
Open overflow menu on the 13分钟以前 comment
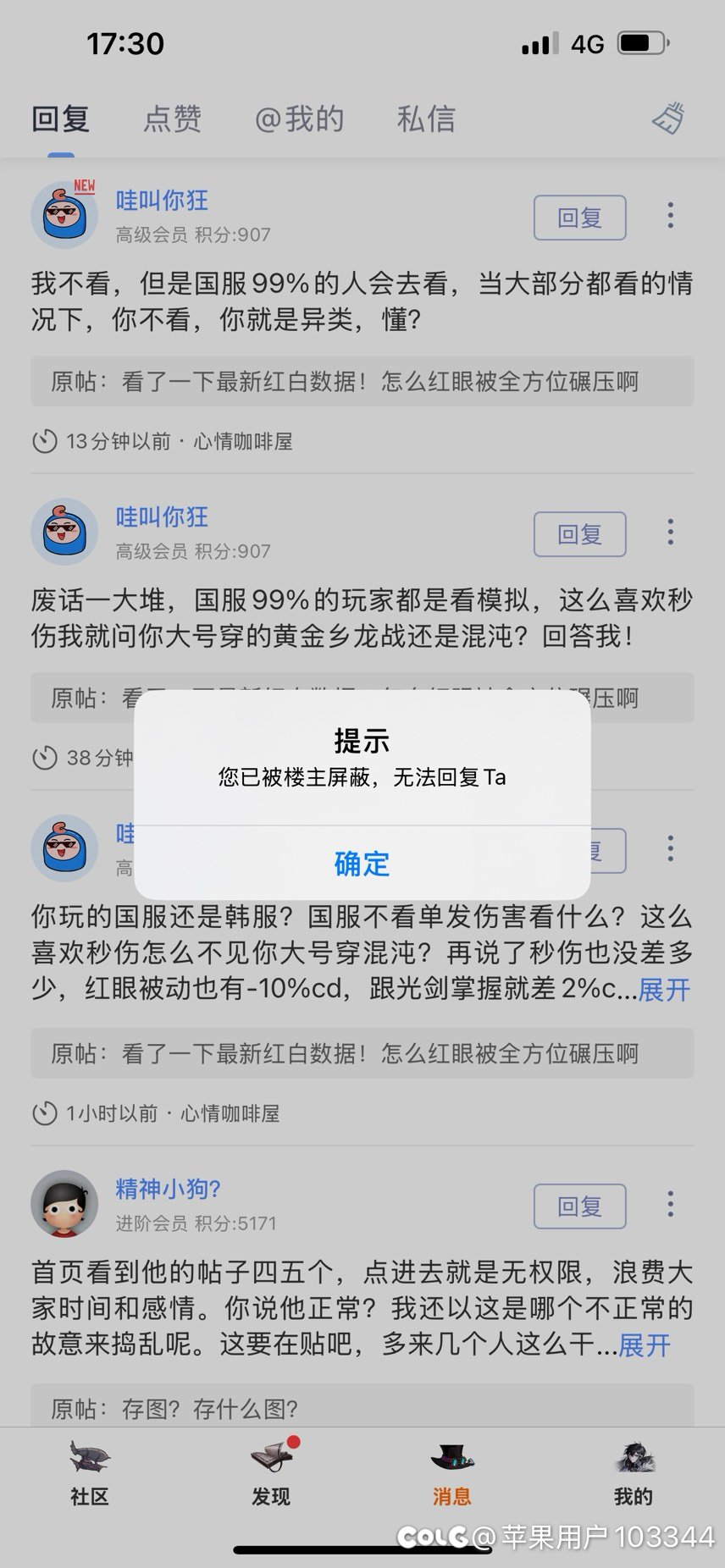click(670, 215)
